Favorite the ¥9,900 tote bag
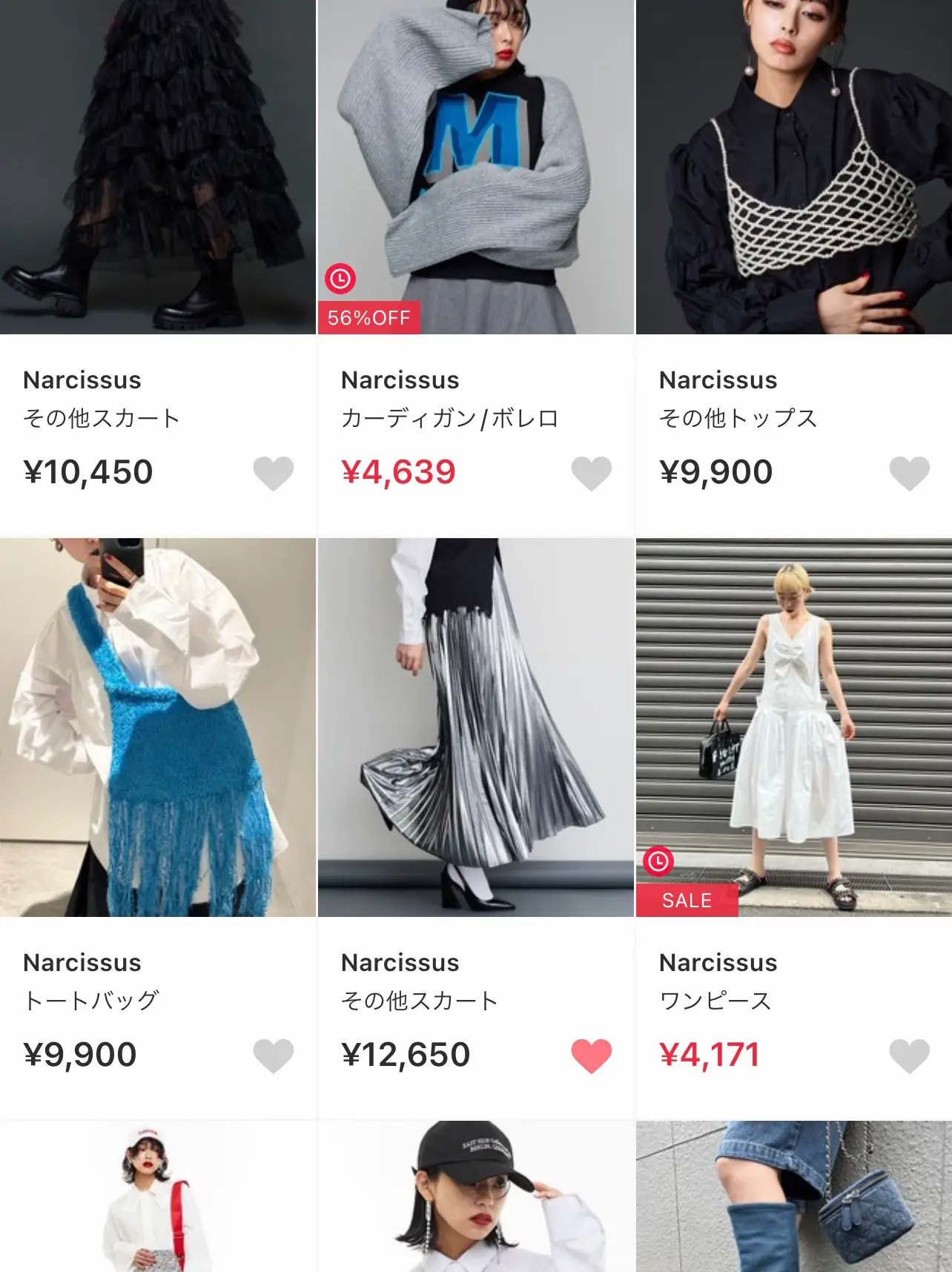Image resolution: width=952 pixels, height=1272 pixels. [273, 1056]
